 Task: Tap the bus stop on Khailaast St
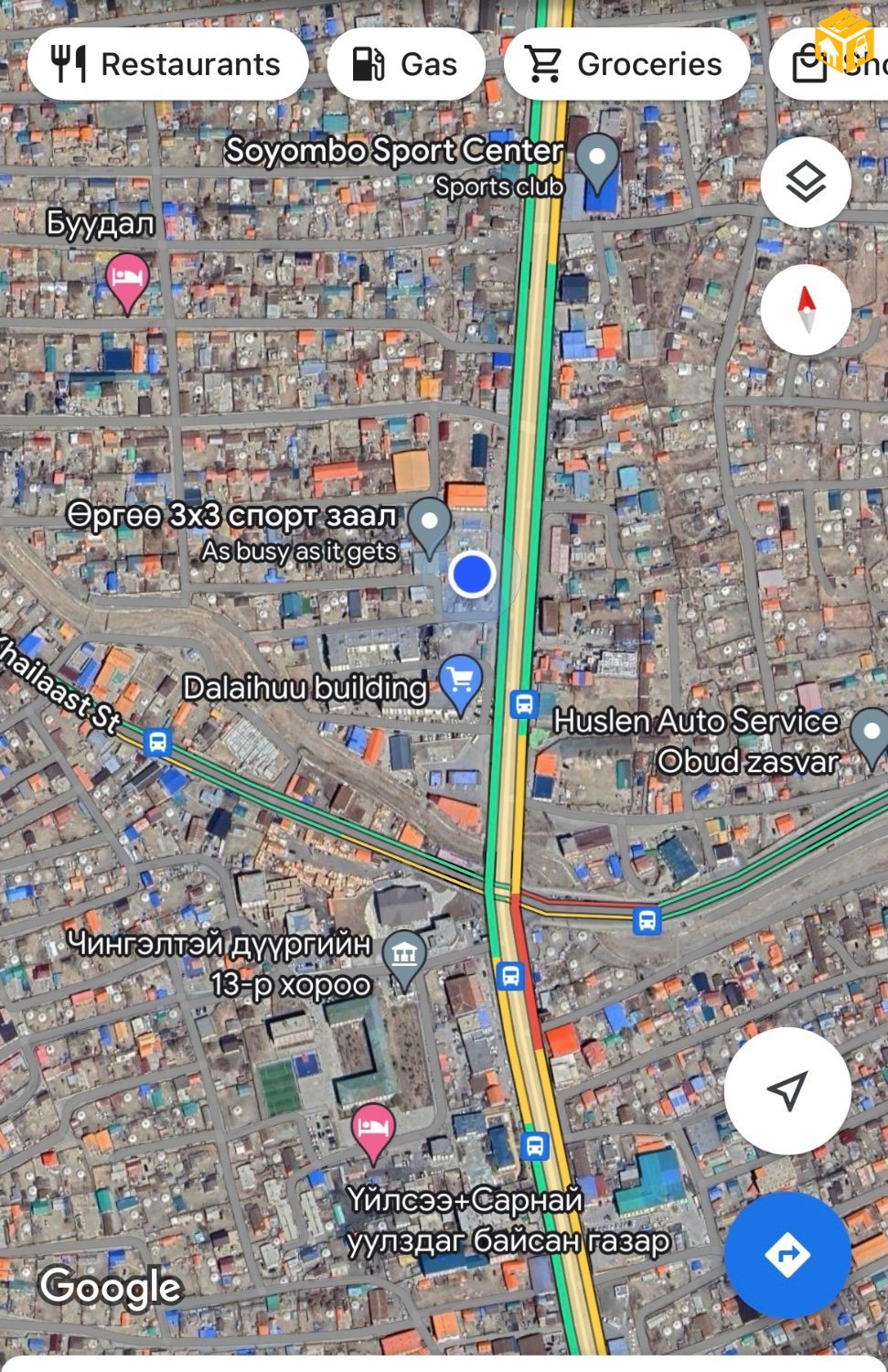coord(157,741)
